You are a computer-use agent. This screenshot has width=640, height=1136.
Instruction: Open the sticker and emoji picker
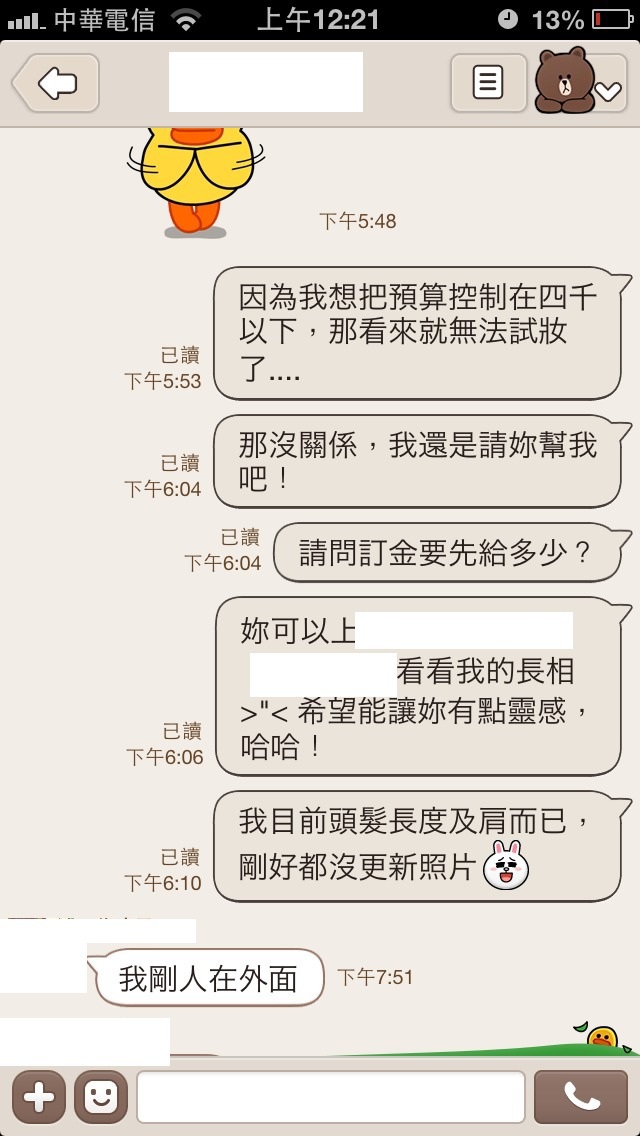101,1097
